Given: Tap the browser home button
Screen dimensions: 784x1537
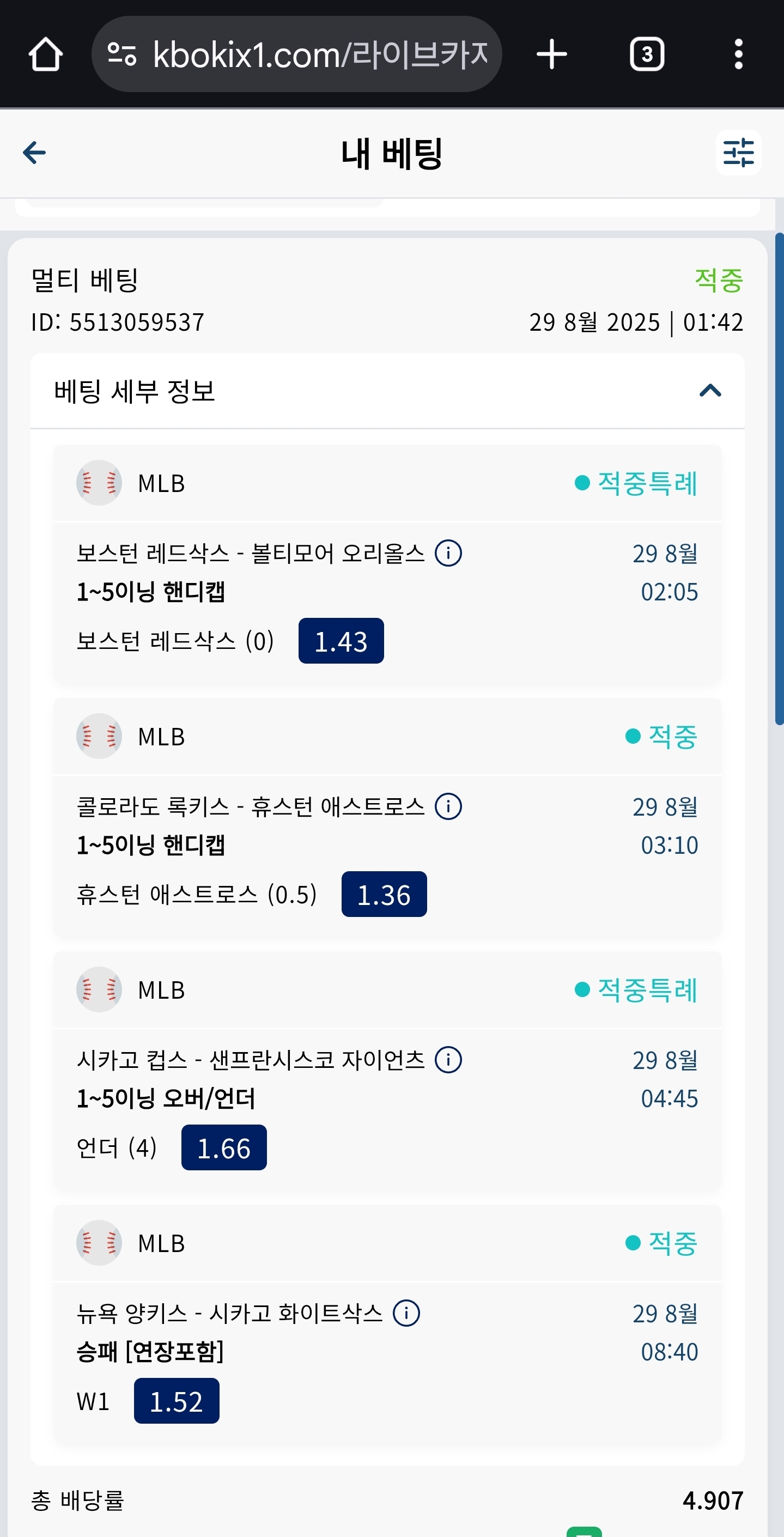Looking at the screenshot, I should tap(45, 54).
